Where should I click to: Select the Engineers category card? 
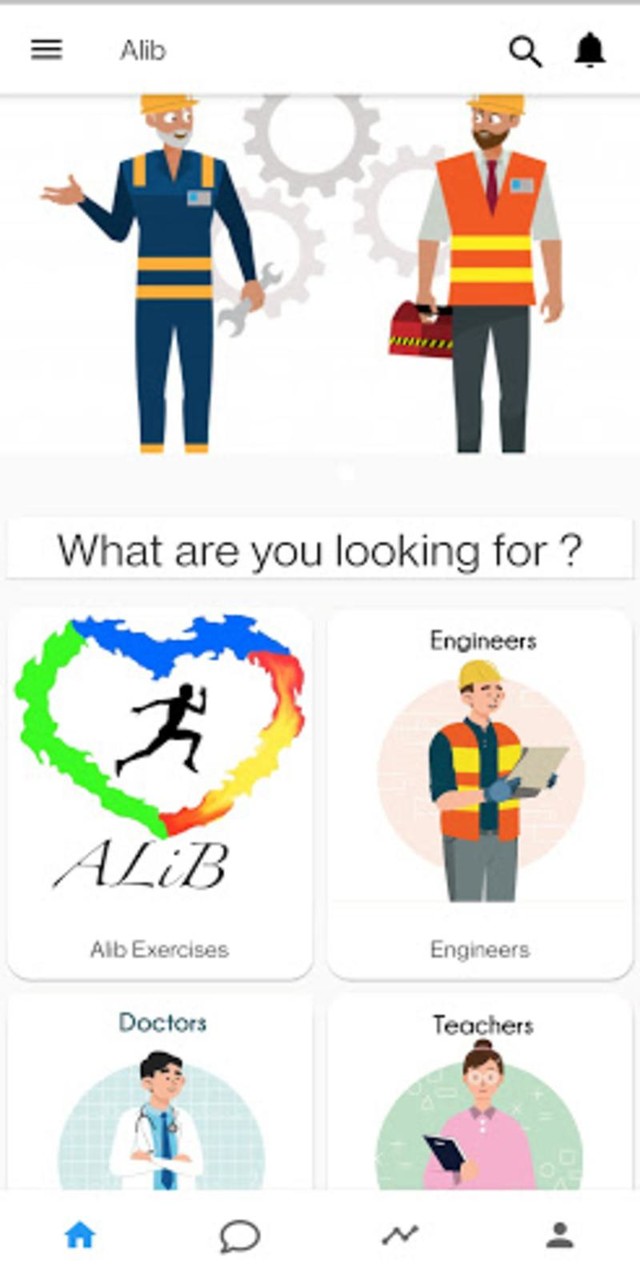pos(480,792)
